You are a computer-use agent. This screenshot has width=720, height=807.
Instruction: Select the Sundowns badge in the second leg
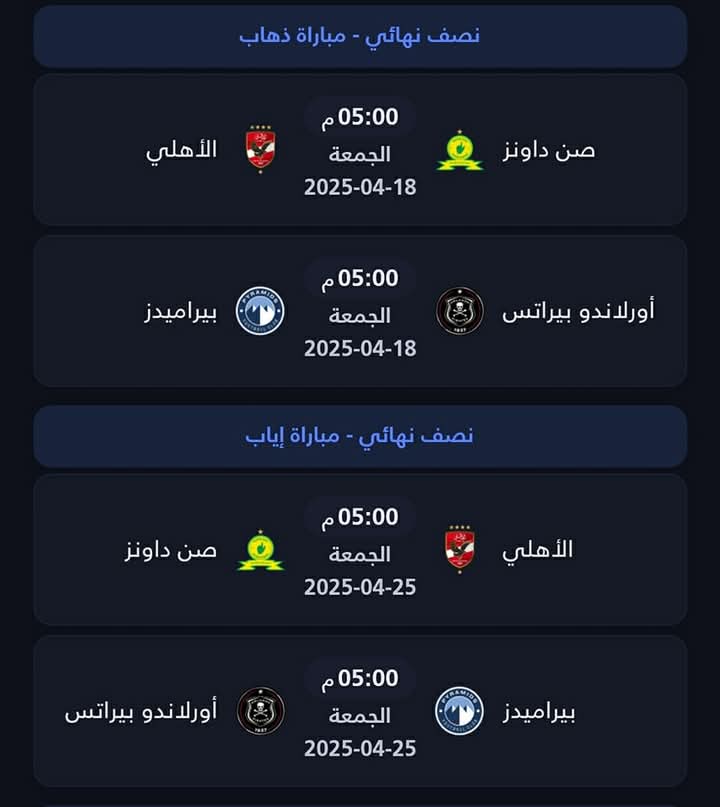260,549
